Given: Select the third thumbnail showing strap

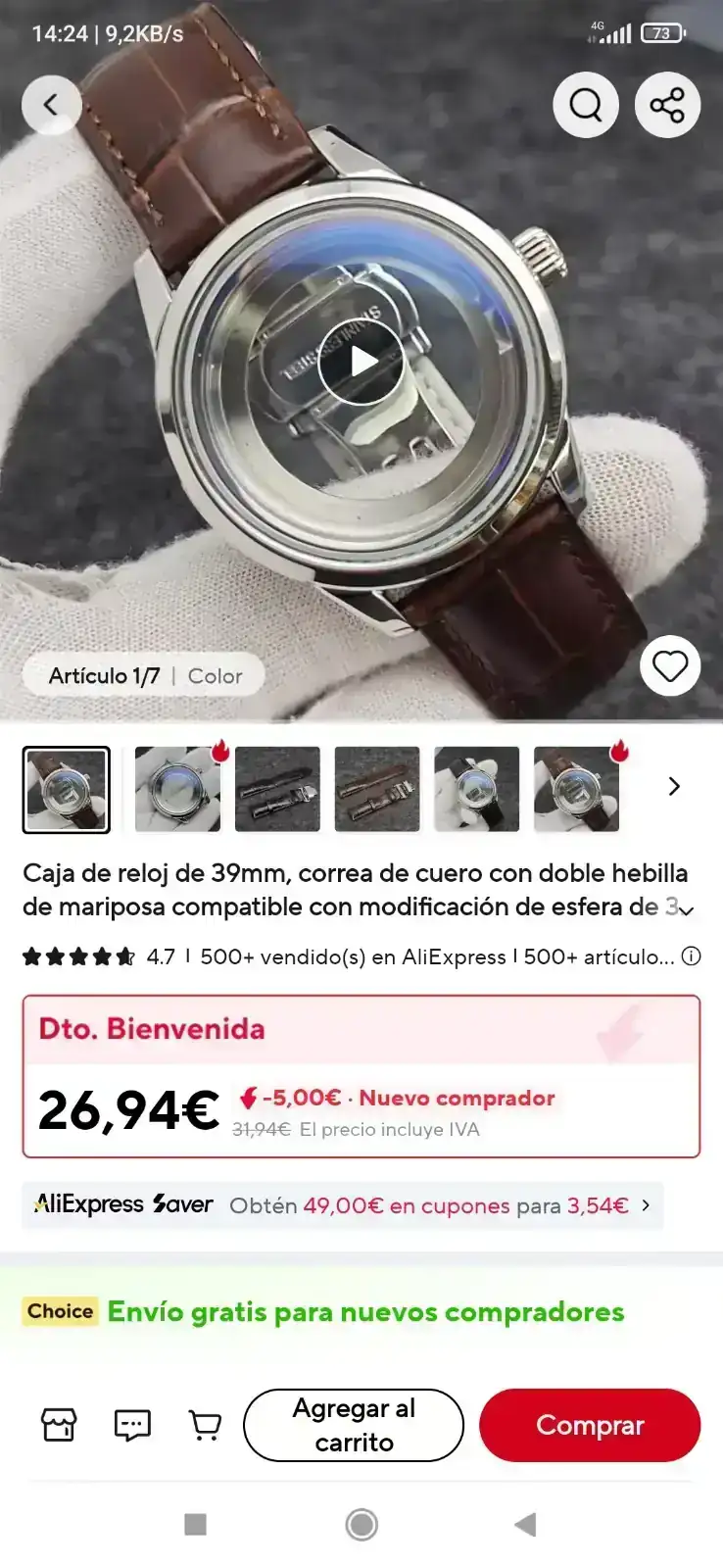Looking at the screenshot, I should pyautogui.click(x=277, y=789).
